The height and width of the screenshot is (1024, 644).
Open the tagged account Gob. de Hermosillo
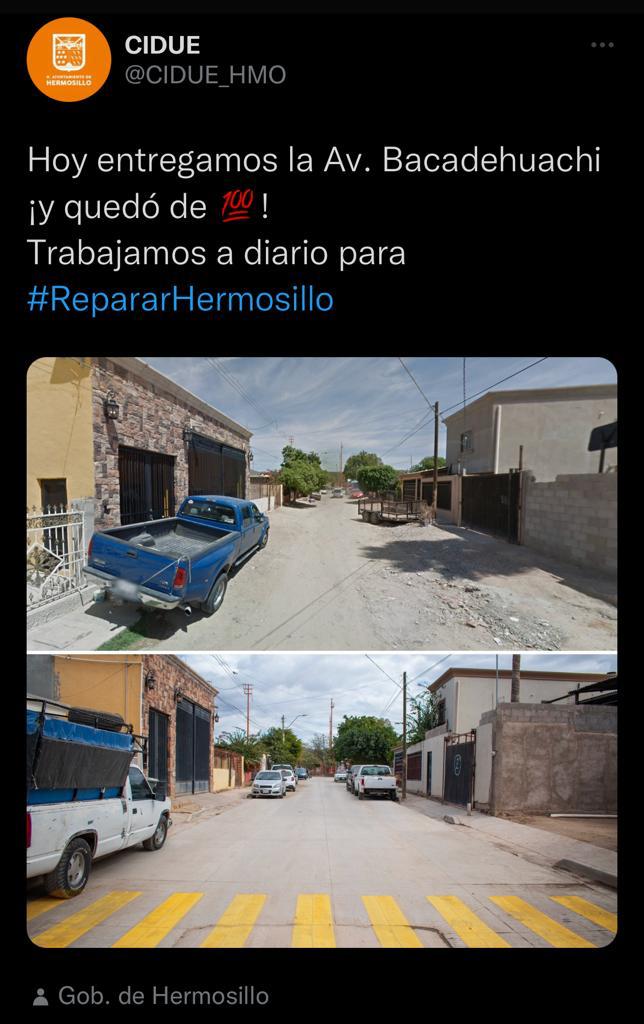click(x=162, y=996)
